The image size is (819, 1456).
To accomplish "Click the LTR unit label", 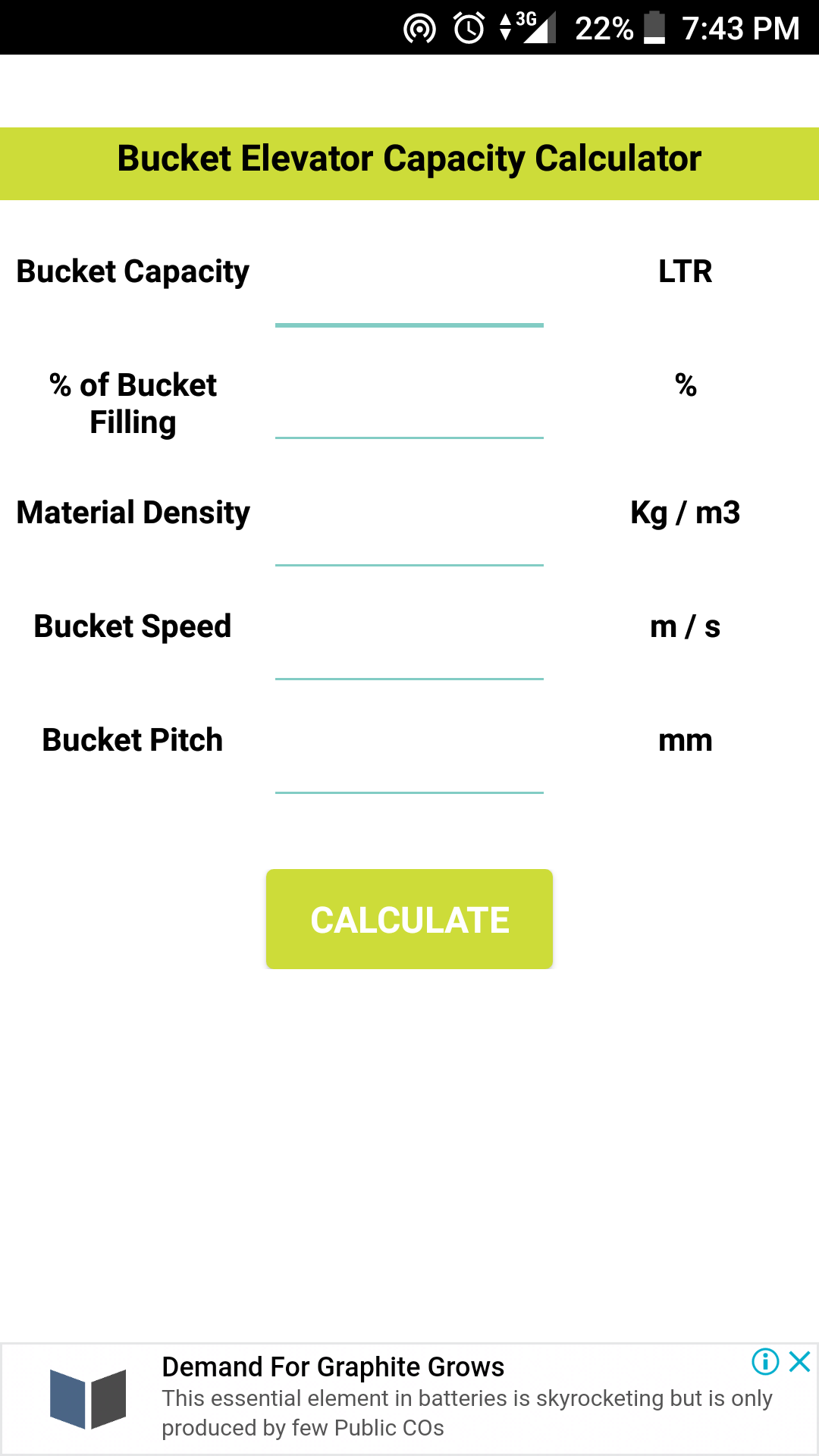I will tap(684, 271).
